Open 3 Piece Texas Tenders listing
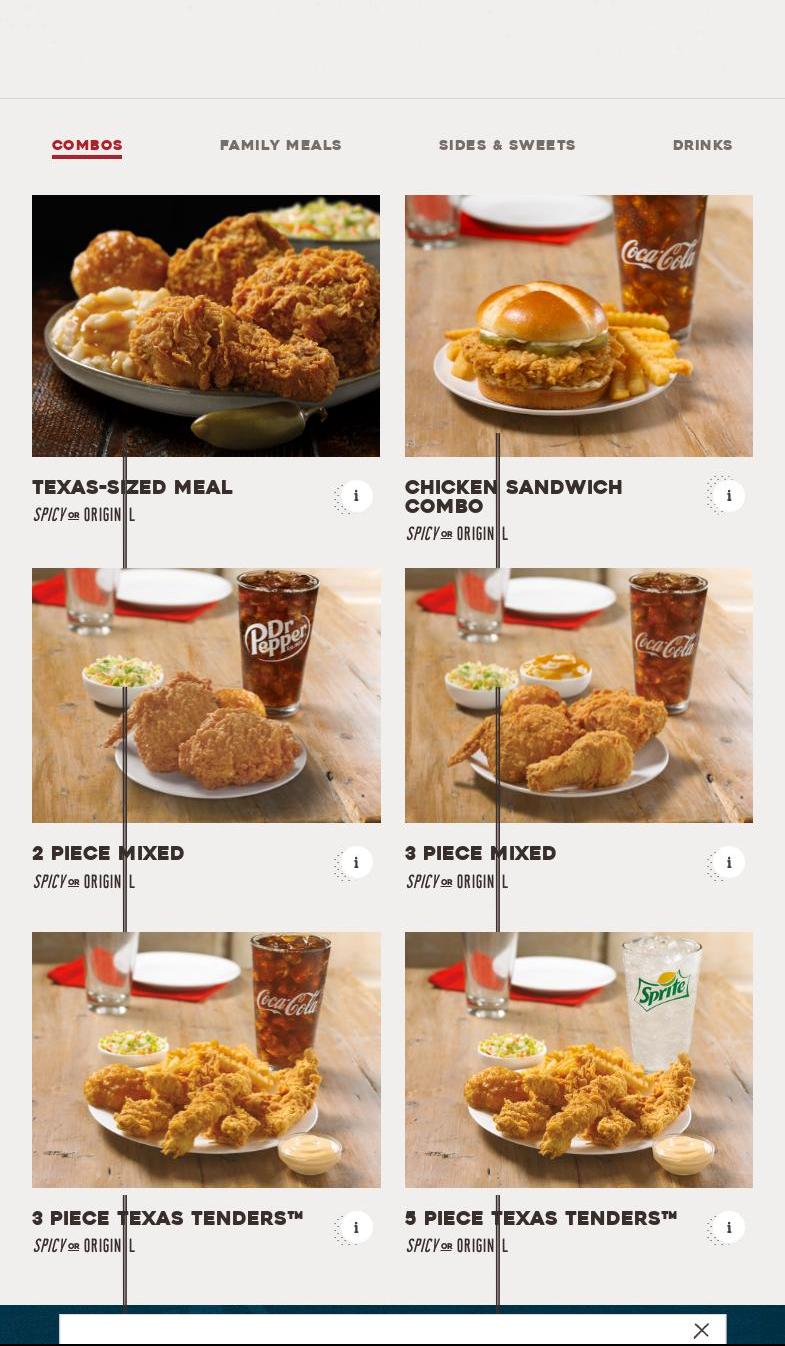 167,1218
